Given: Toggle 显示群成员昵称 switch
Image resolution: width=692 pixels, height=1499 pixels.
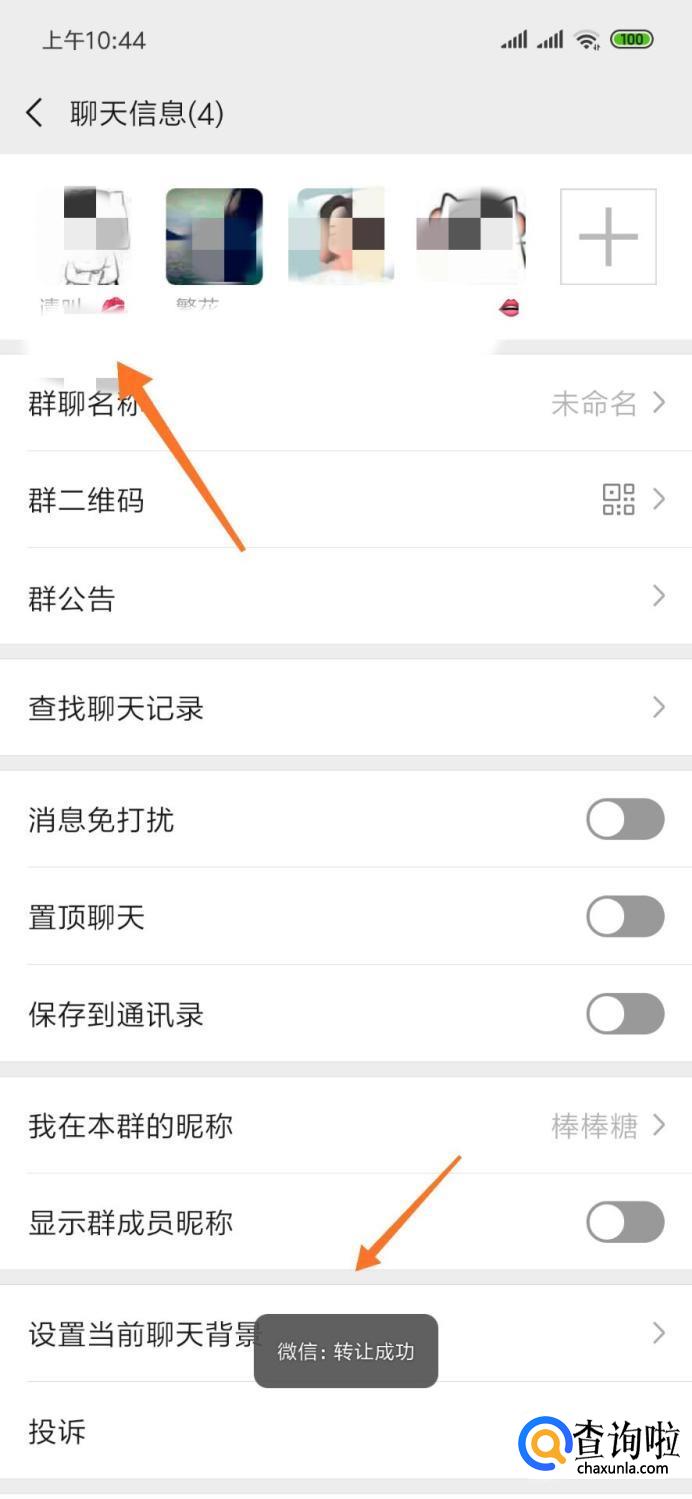Looking at the screenshot, I should click(625, 1222).
